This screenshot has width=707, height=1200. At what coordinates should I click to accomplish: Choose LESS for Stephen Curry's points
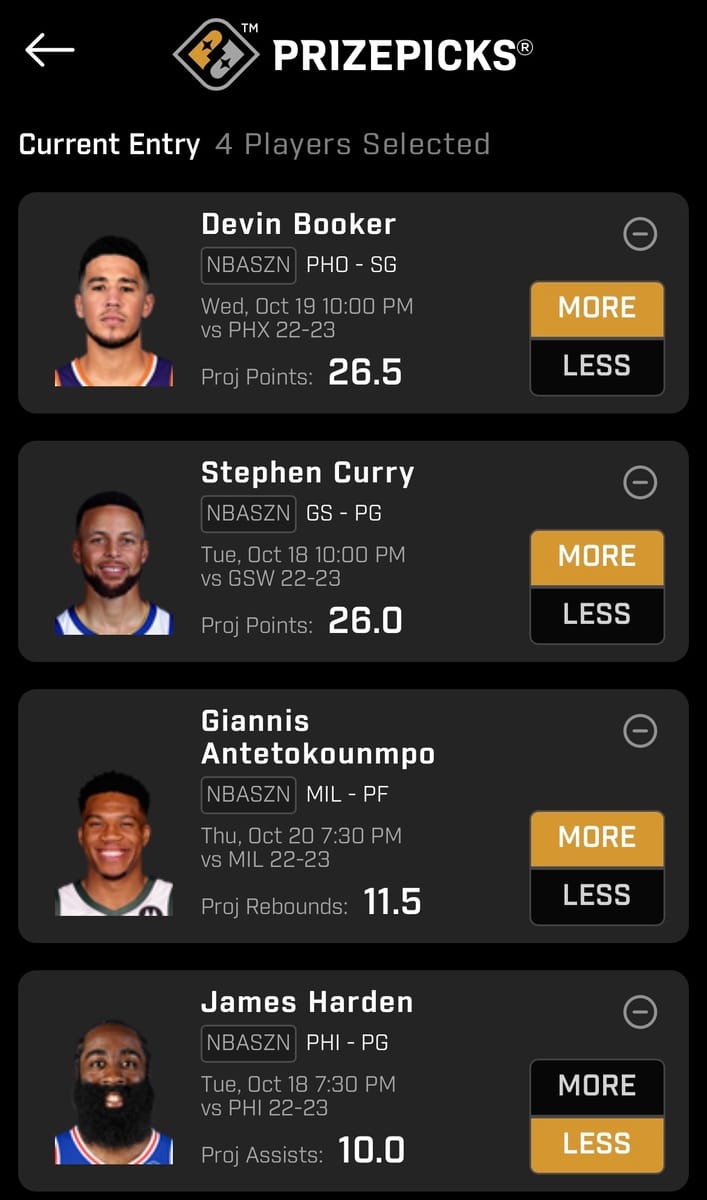[x=597, y=614]
